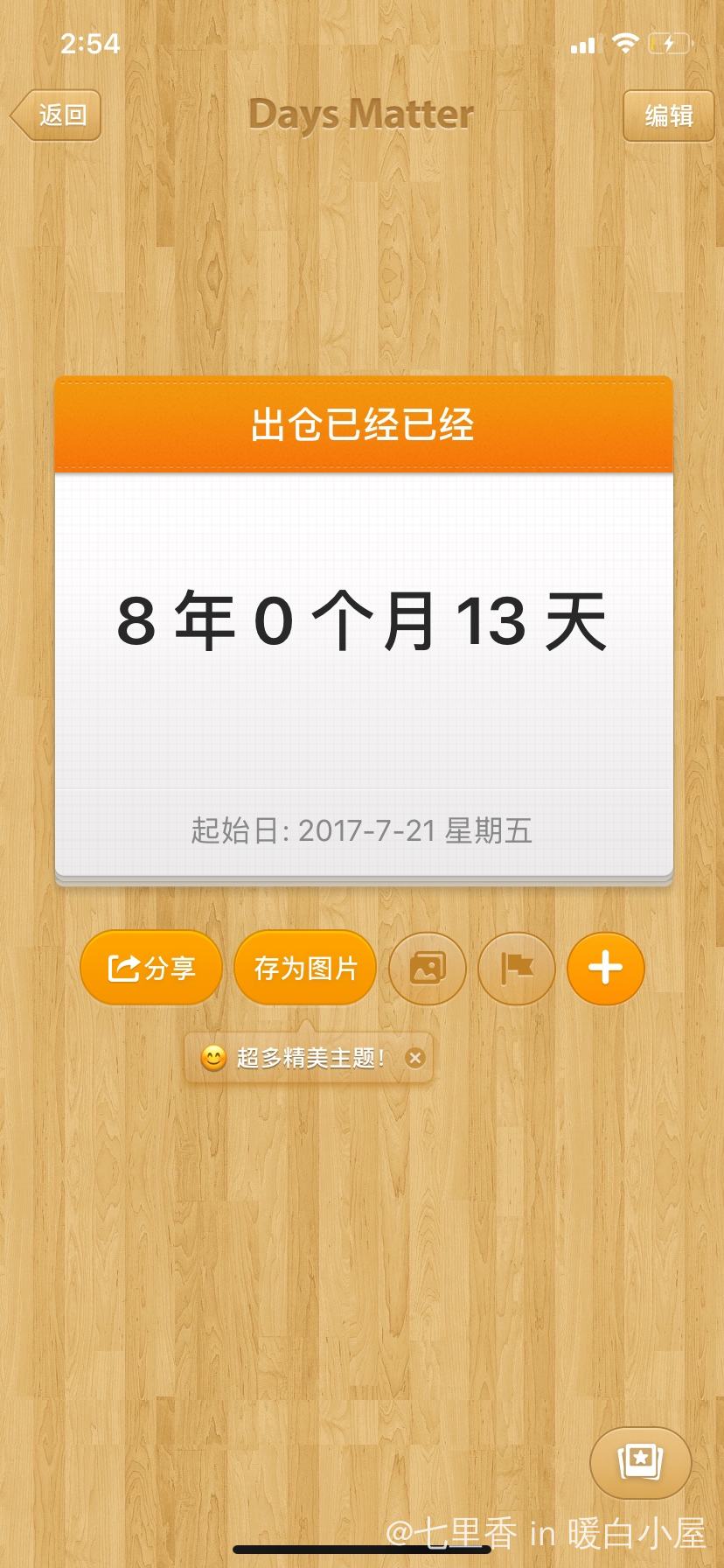
Task: Open the 超多精美主题 themes banner
Action: pos(297,1058)
